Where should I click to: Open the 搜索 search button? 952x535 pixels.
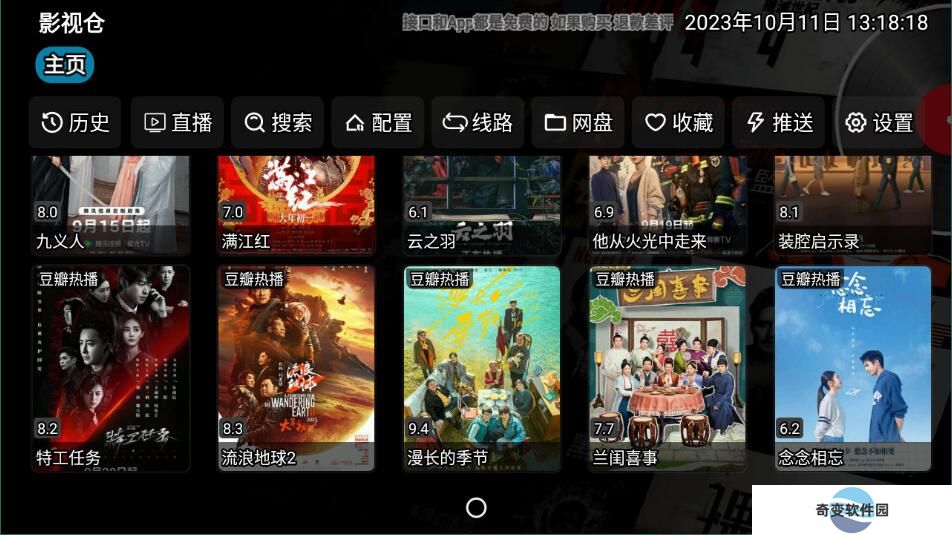(x=278, y=123)
